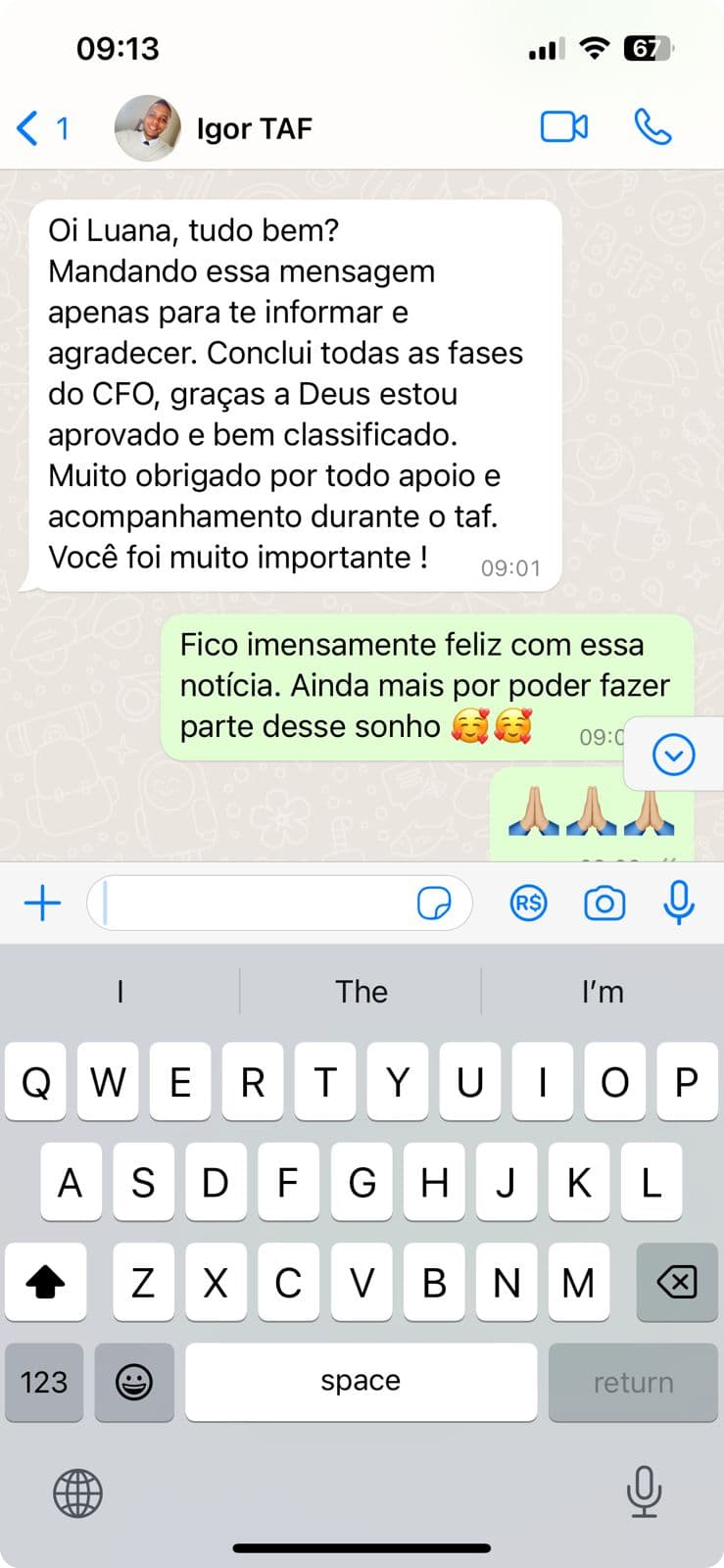Tap the message text input field

265,903
